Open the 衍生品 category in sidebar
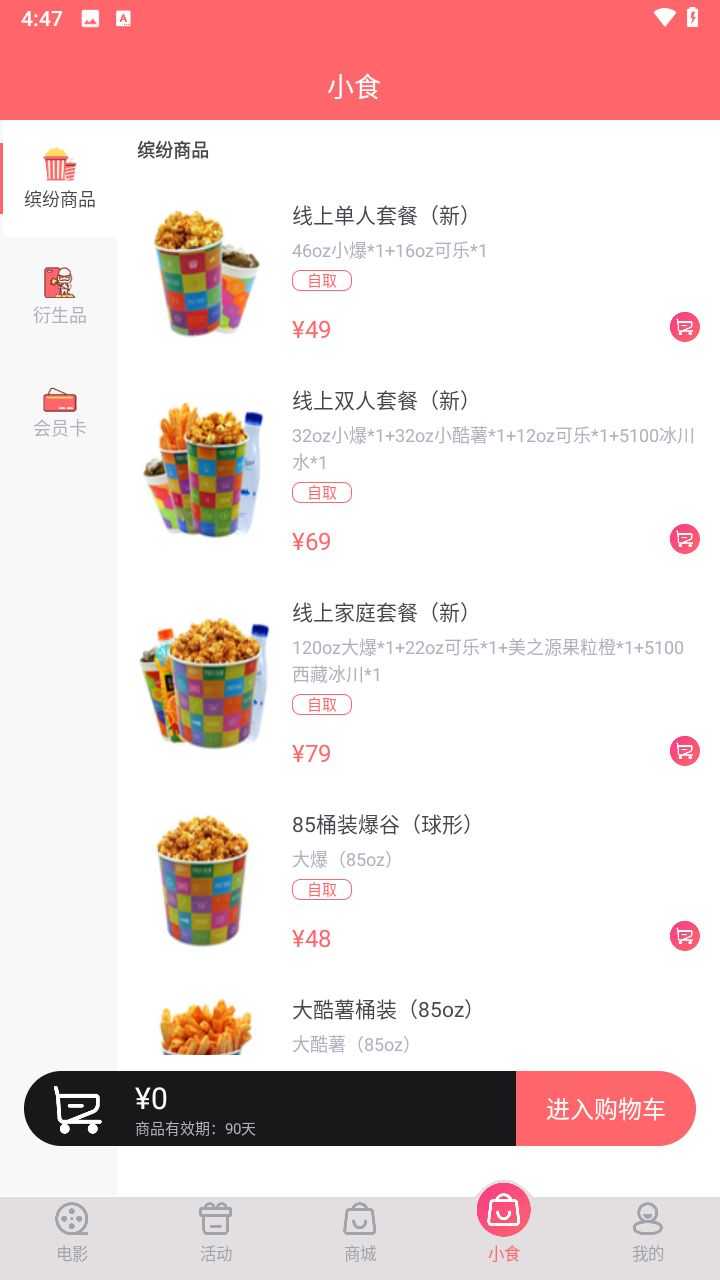The image size is (720, 1280). click(58, 292)
